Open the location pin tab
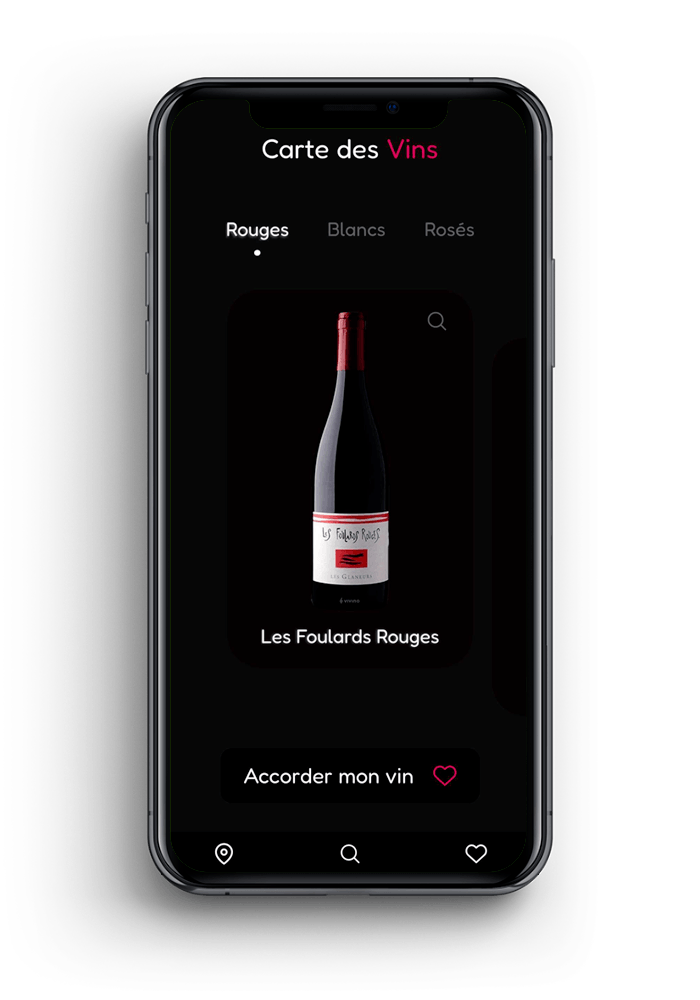 click(x=224, y=854)
